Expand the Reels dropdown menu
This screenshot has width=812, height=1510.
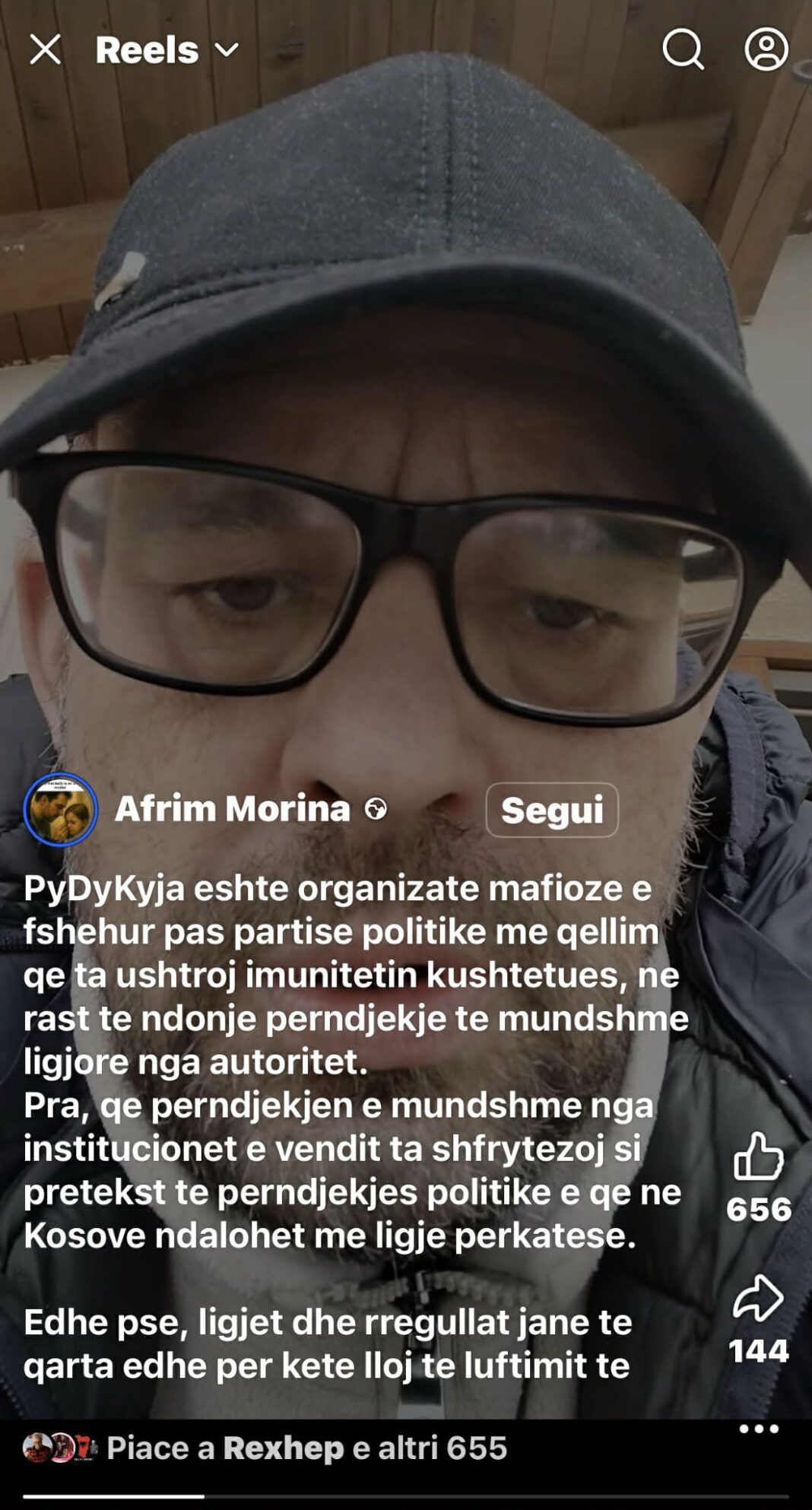(227, 50)
